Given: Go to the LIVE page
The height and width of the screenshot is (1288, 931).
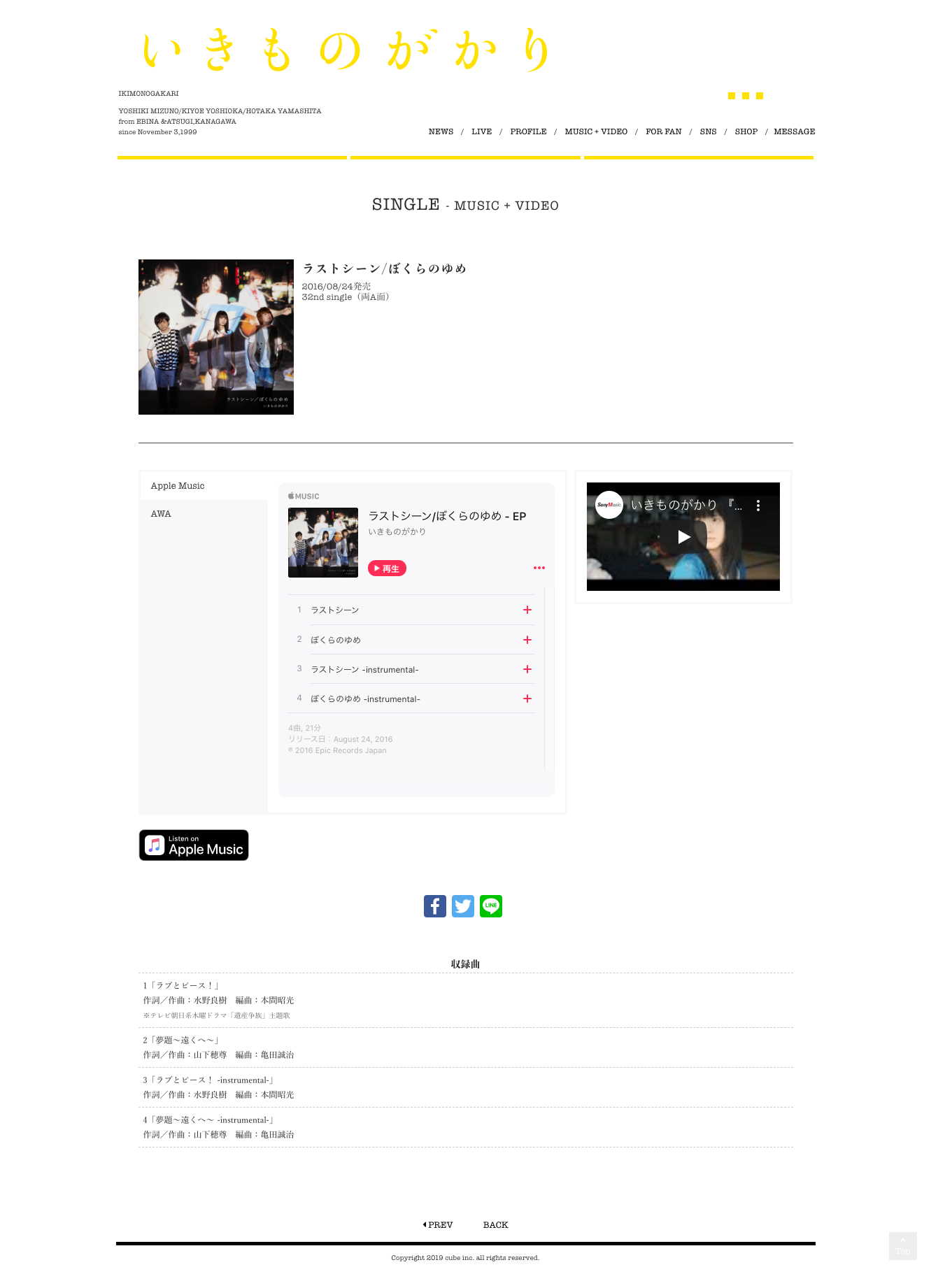Looking at the screenshot, I should (x=481, y=131).
